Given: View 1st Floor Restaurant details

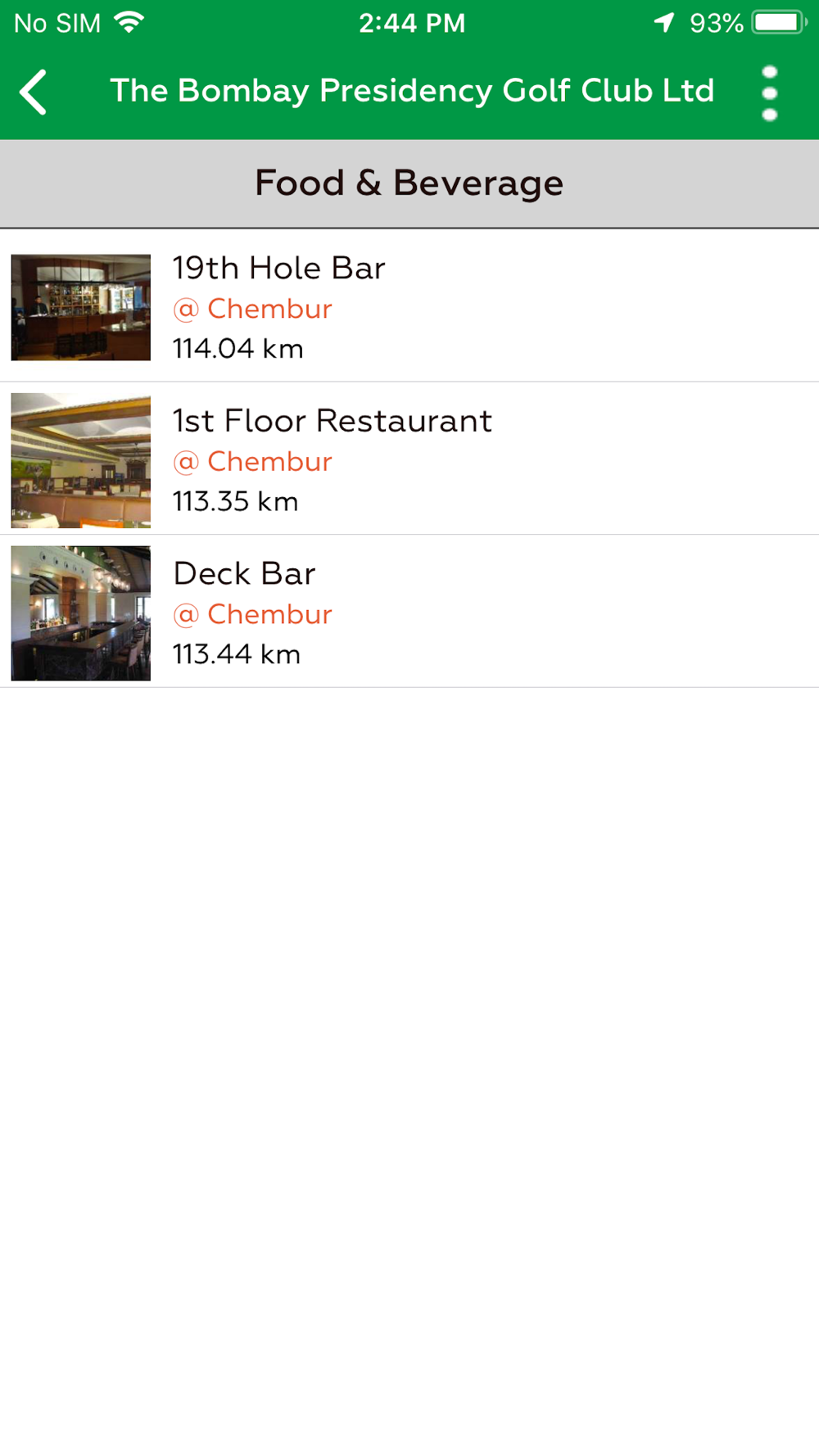Looking at the screenshot, I should pyautogui.click(x=409, y=459).
